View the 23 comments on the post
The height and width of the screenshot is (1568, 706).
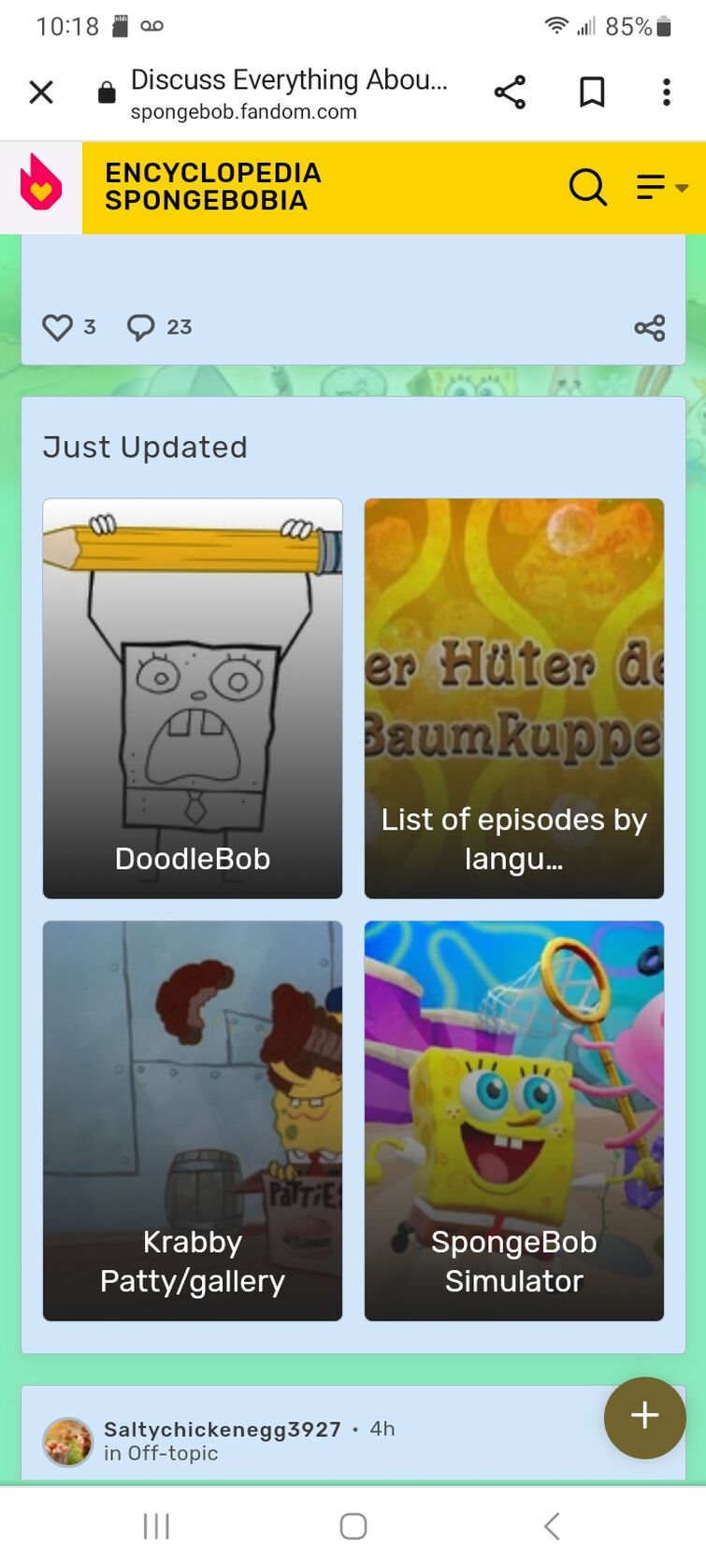pos(142,327)
